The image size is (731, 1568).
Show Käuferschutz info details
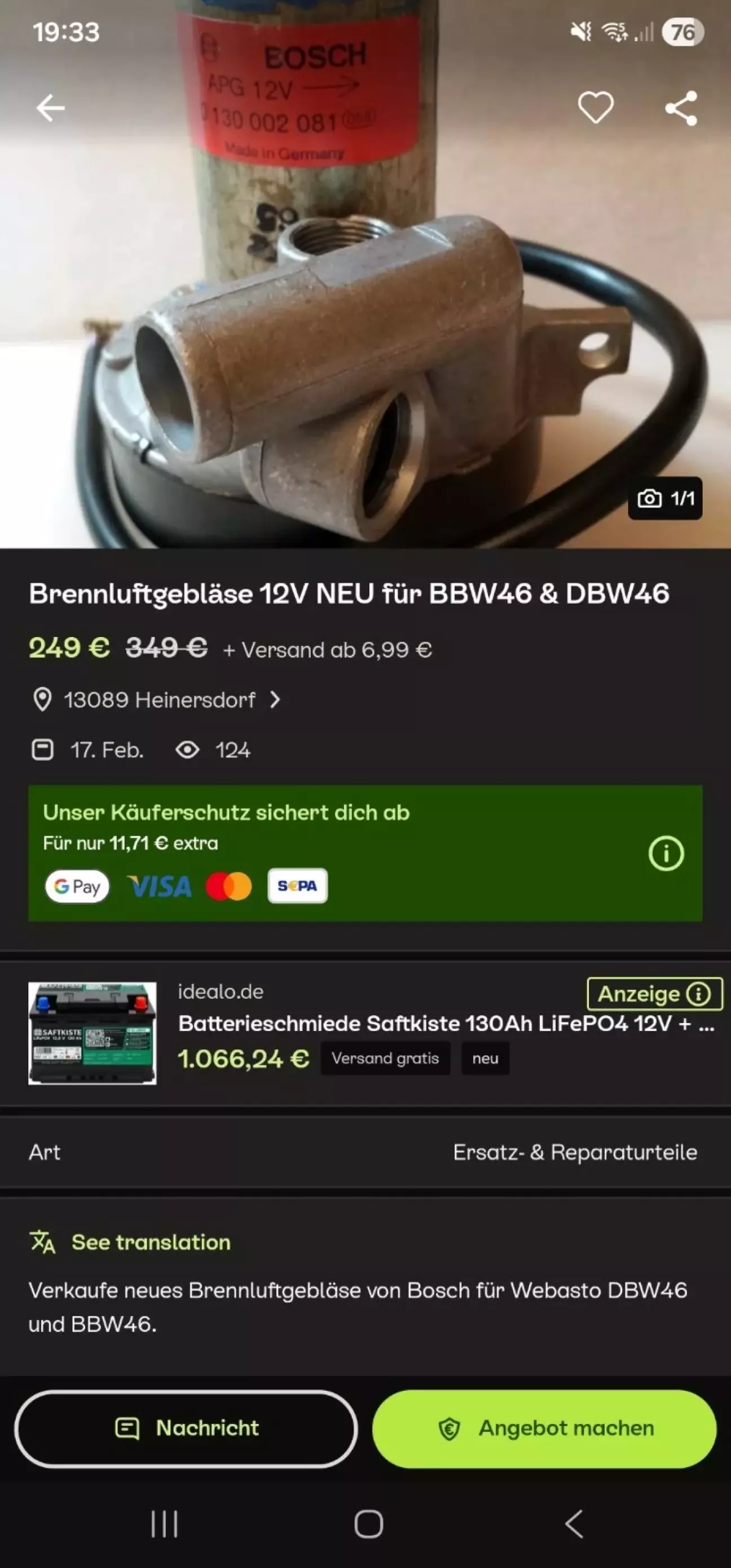[x=666, y=853]
